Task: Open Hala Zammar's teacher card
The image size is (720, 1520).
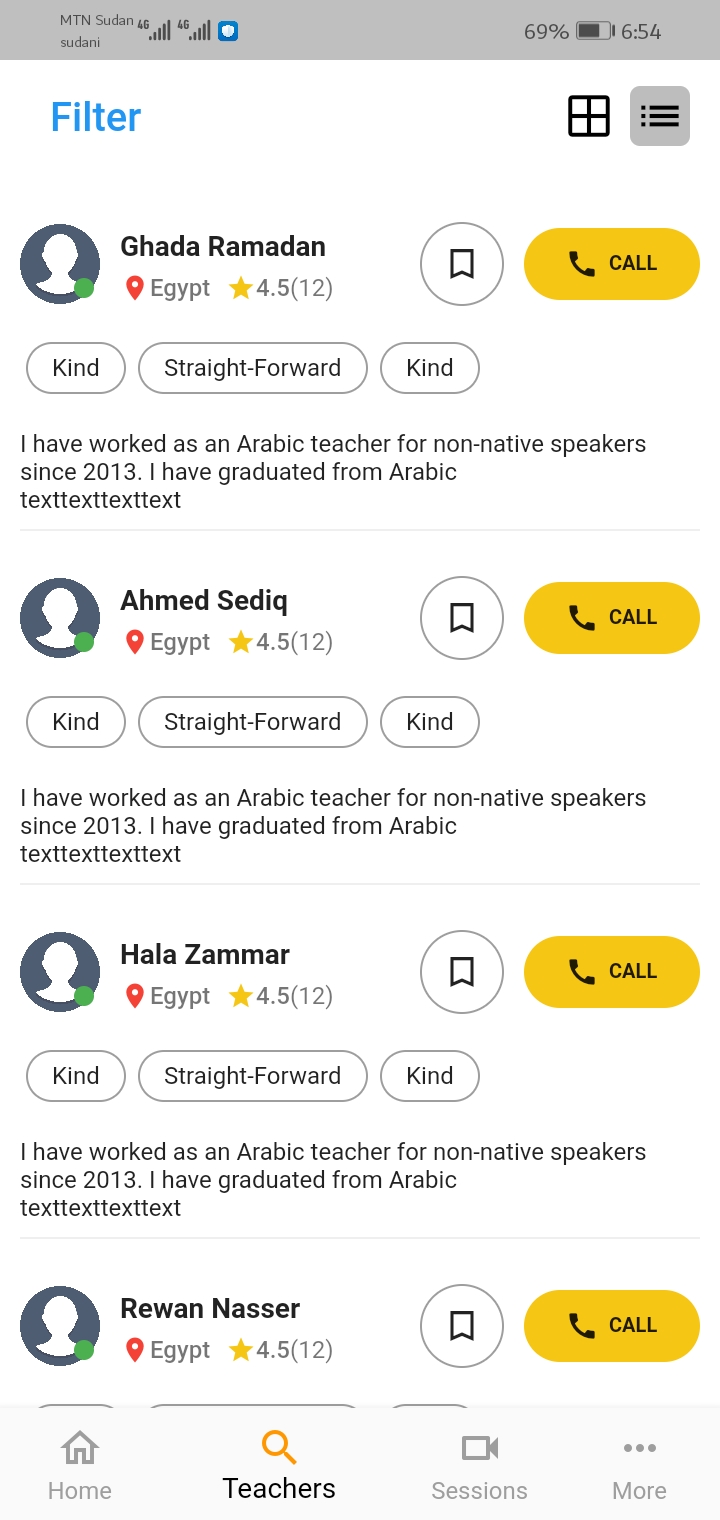Action: coord(205,955)
